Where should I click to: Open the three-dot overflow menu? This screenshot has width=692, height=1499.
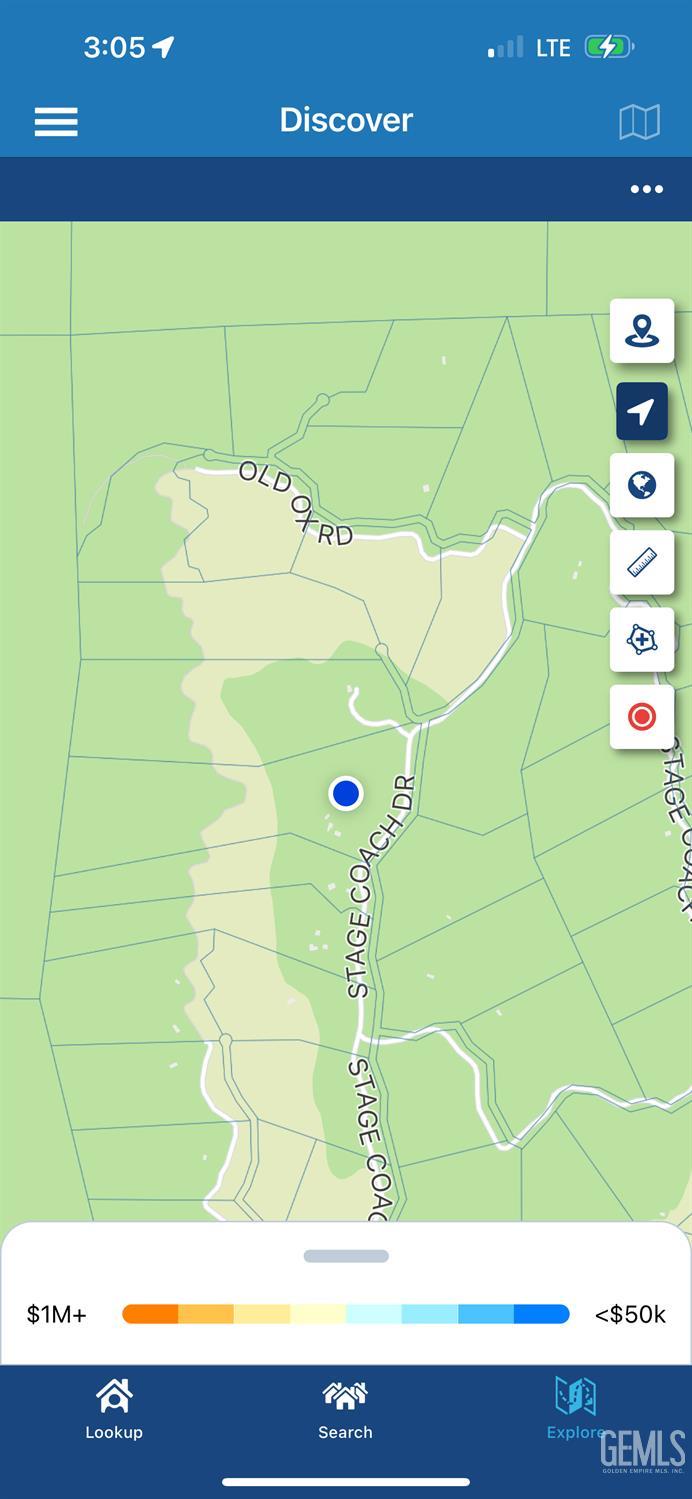click(x=646, y=189)
